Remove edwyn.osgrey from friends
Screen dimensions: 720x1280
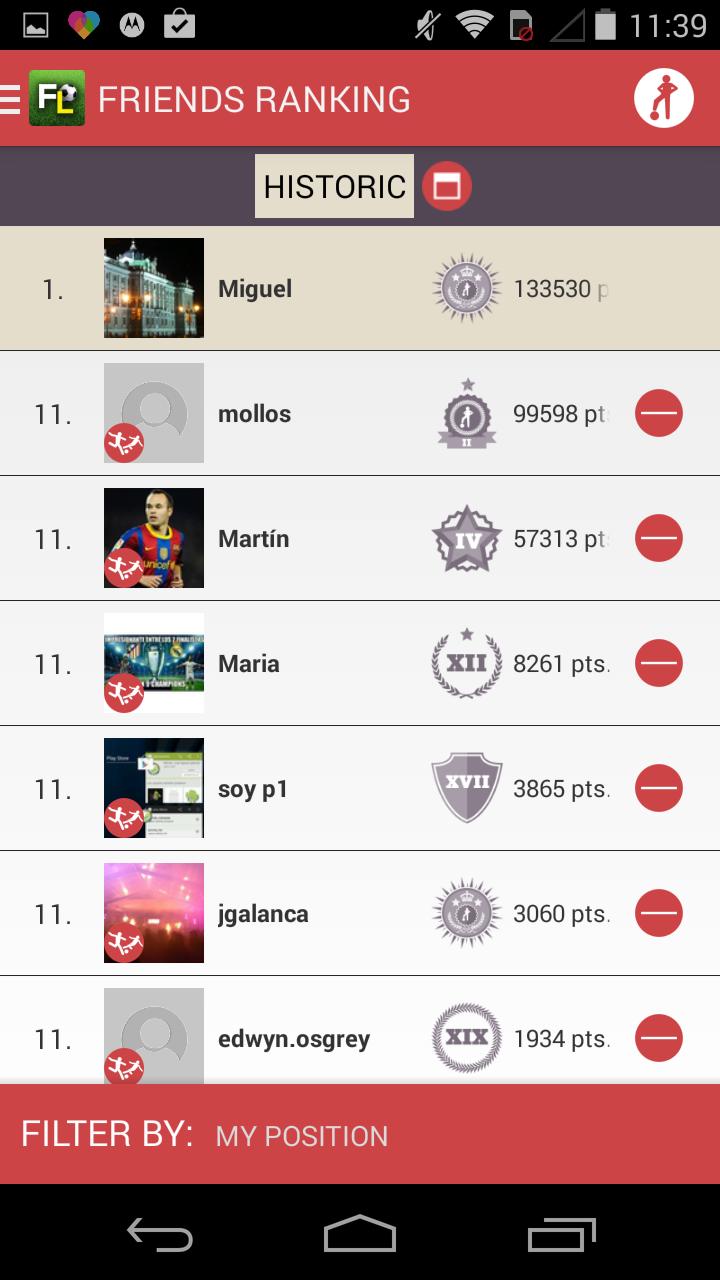659,1038
